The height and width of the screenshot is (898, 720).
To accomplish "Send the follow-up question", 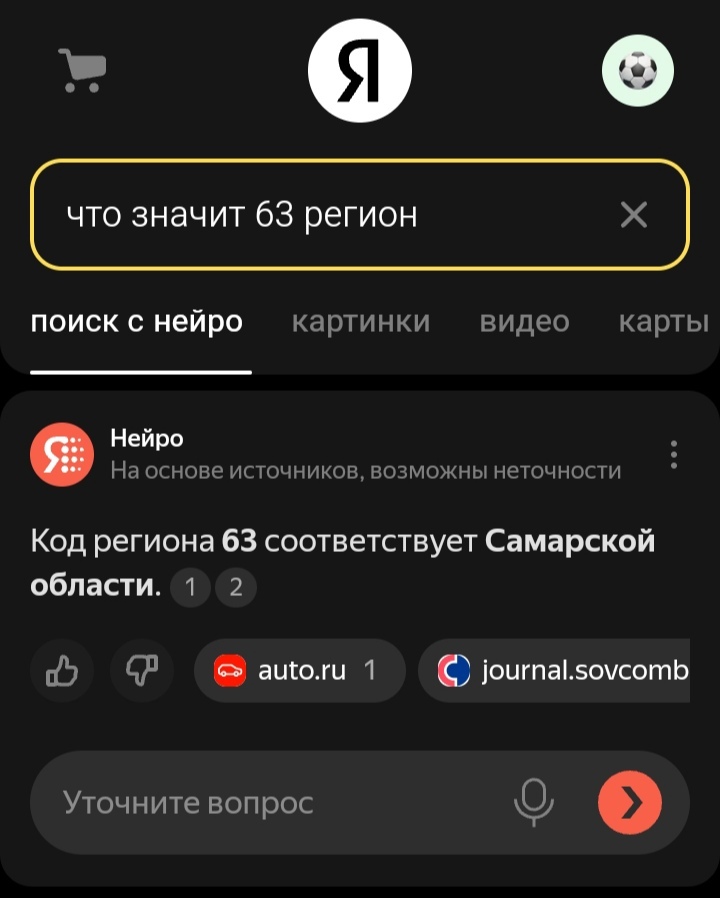I will pyautogui.click(x=630, y=802).
